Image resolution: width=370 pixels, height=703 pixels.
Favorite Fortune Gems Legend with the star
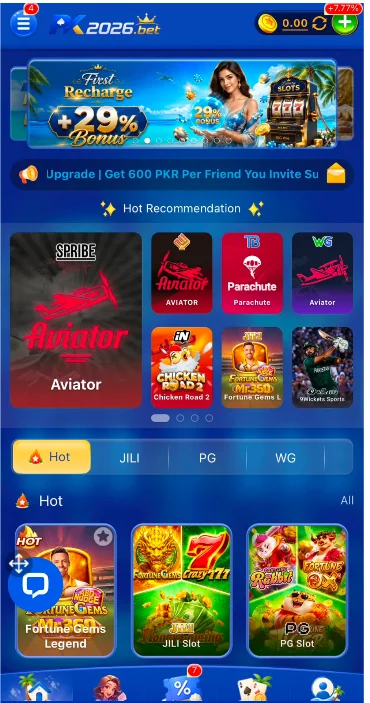(x=103, y=536)
